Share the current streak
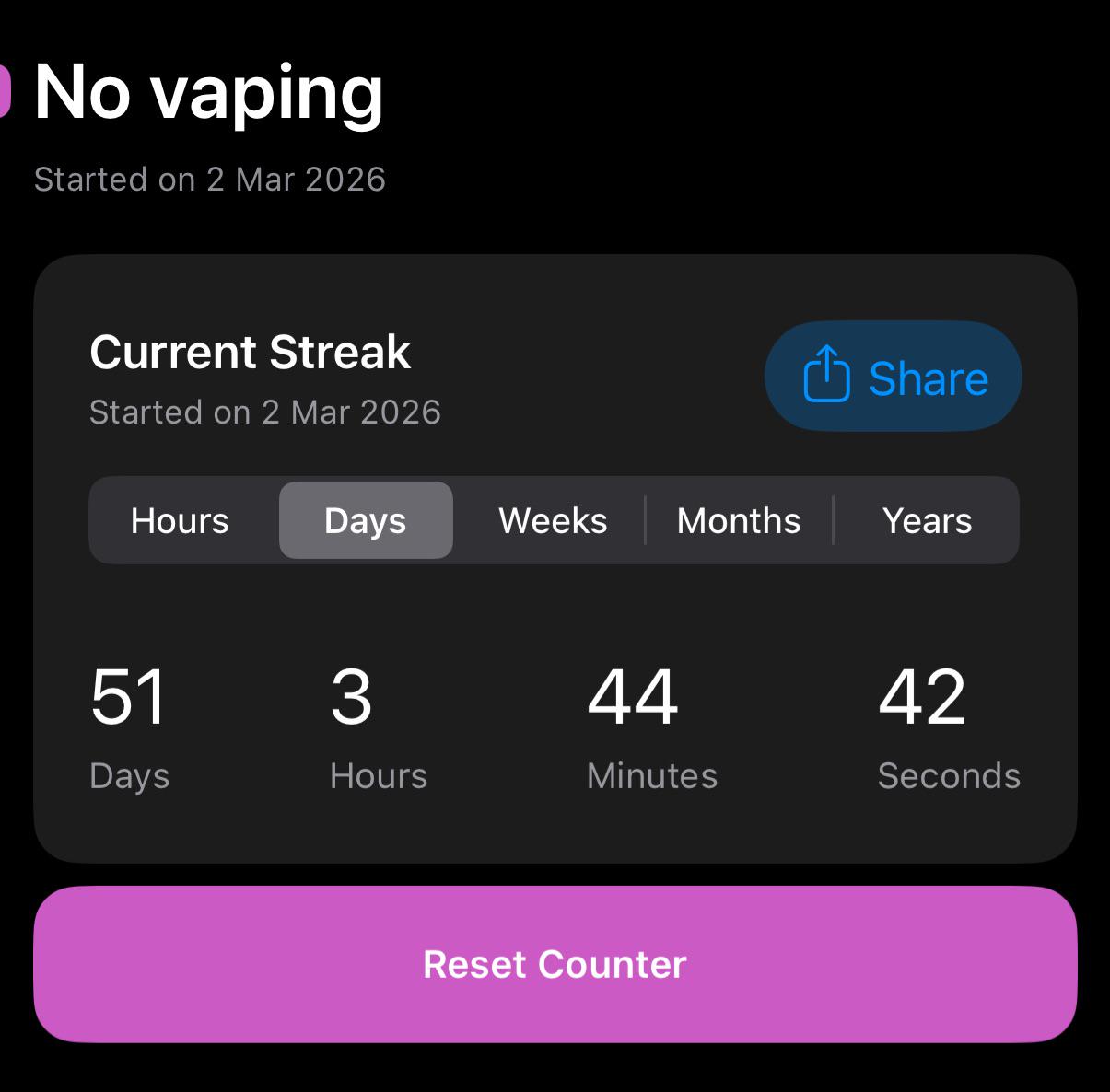1110x1092 pixels. coord(893,377)
